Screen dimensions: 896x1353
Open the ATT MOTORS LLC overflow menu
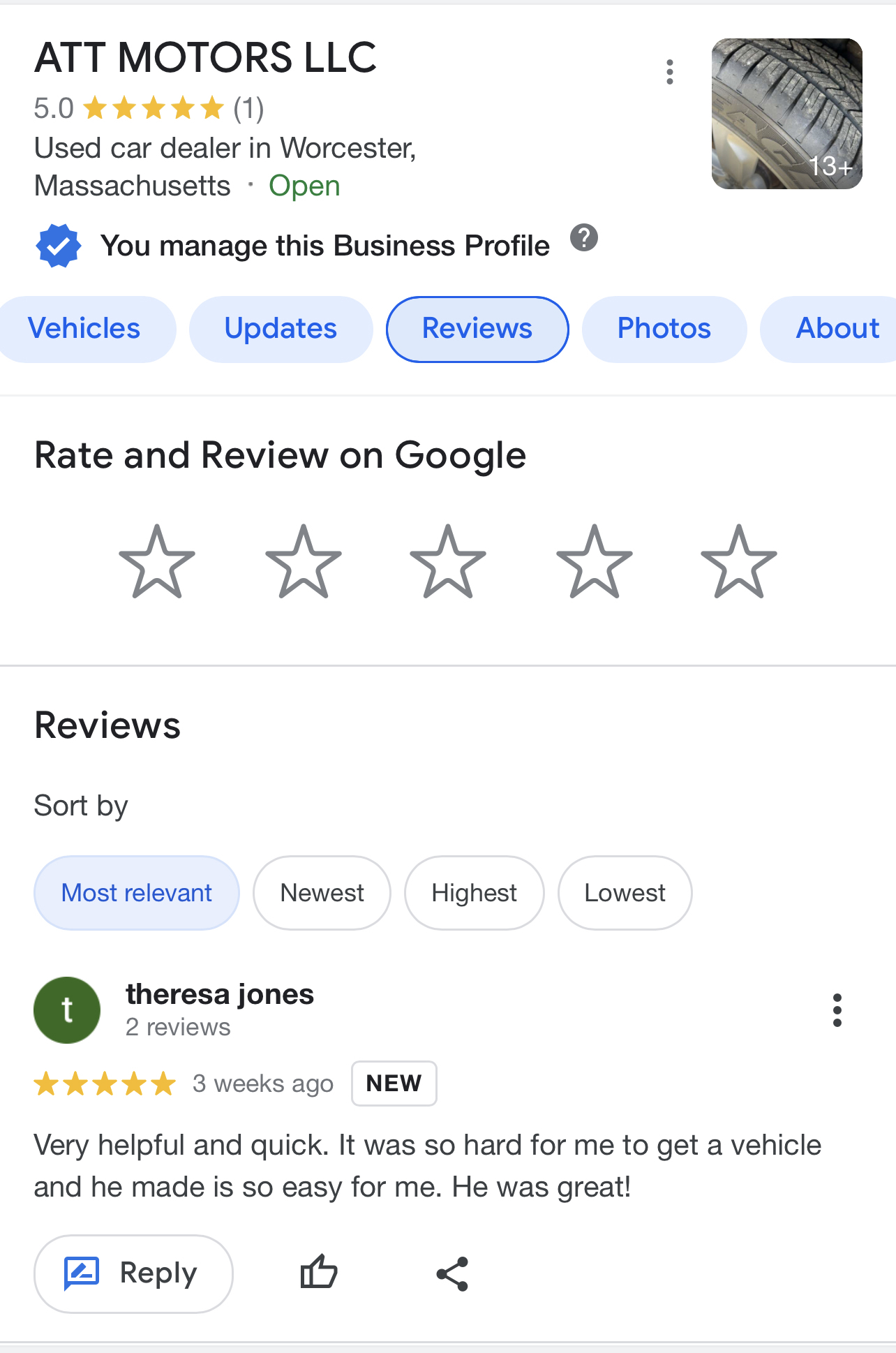[670, 72]
